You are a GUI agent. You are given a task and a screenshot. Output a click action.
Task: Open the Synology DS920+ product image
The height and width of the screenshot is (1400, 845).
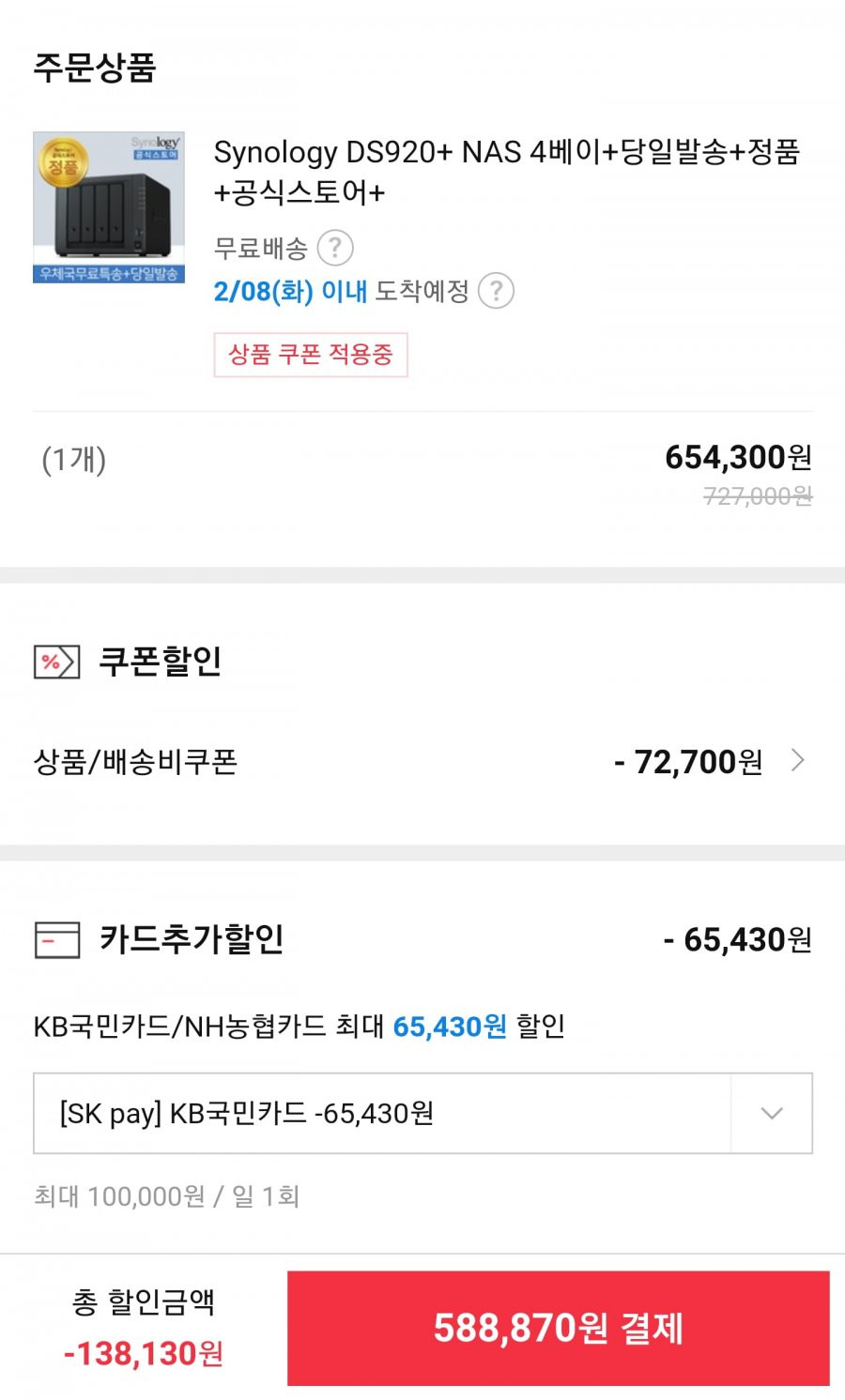point(109,207)
